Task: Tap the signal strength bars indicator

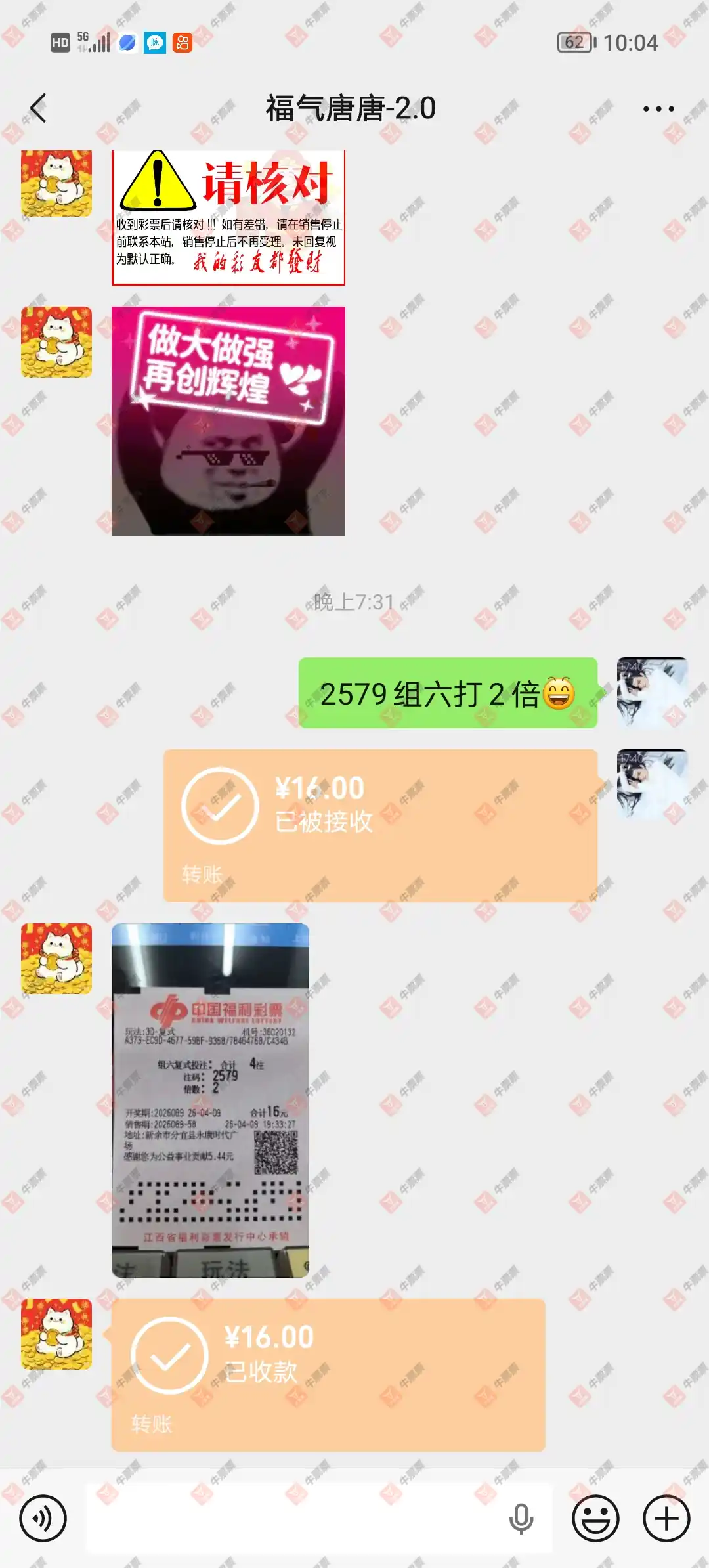Action: [x=100, y=43]
